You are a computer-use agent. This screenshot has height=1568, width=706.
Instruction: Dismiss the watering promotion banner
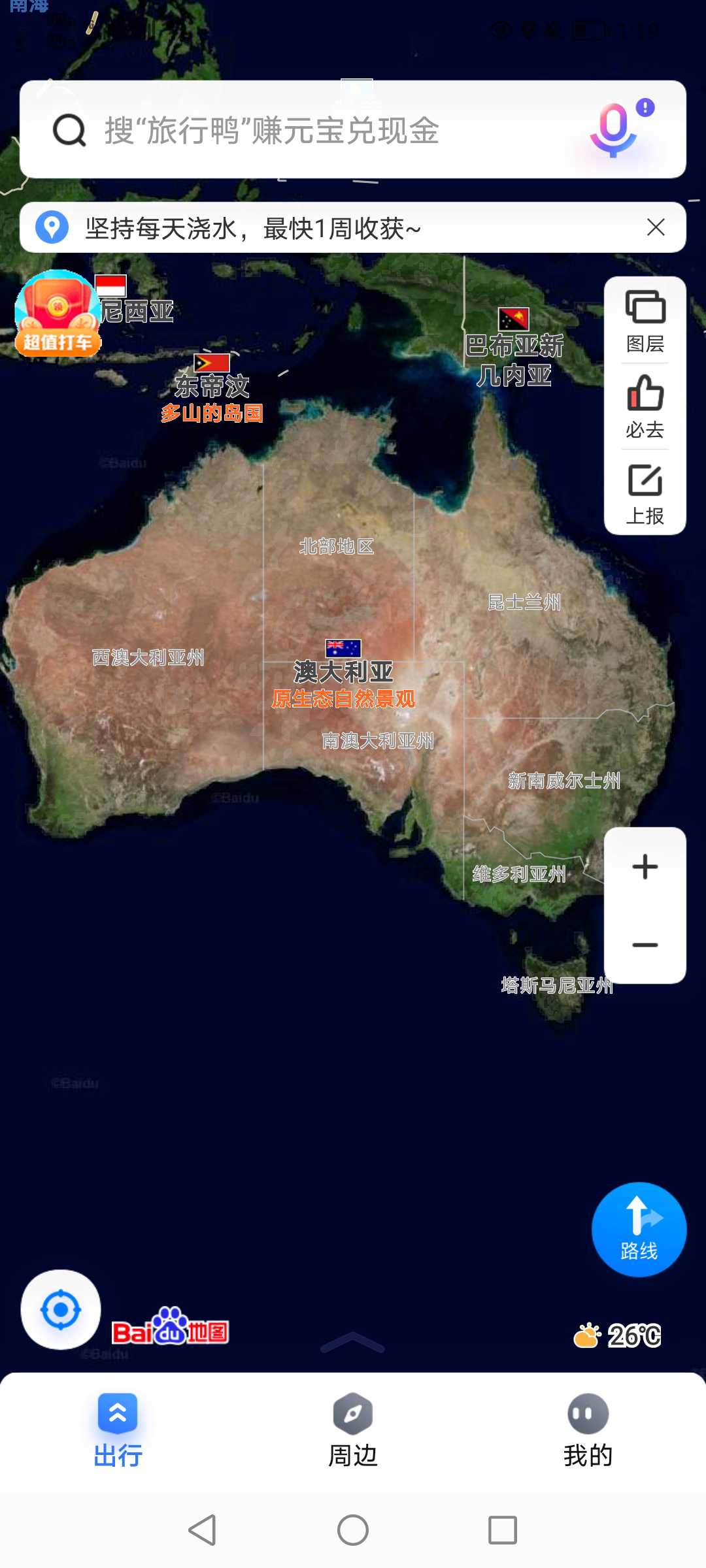[656, 227]
